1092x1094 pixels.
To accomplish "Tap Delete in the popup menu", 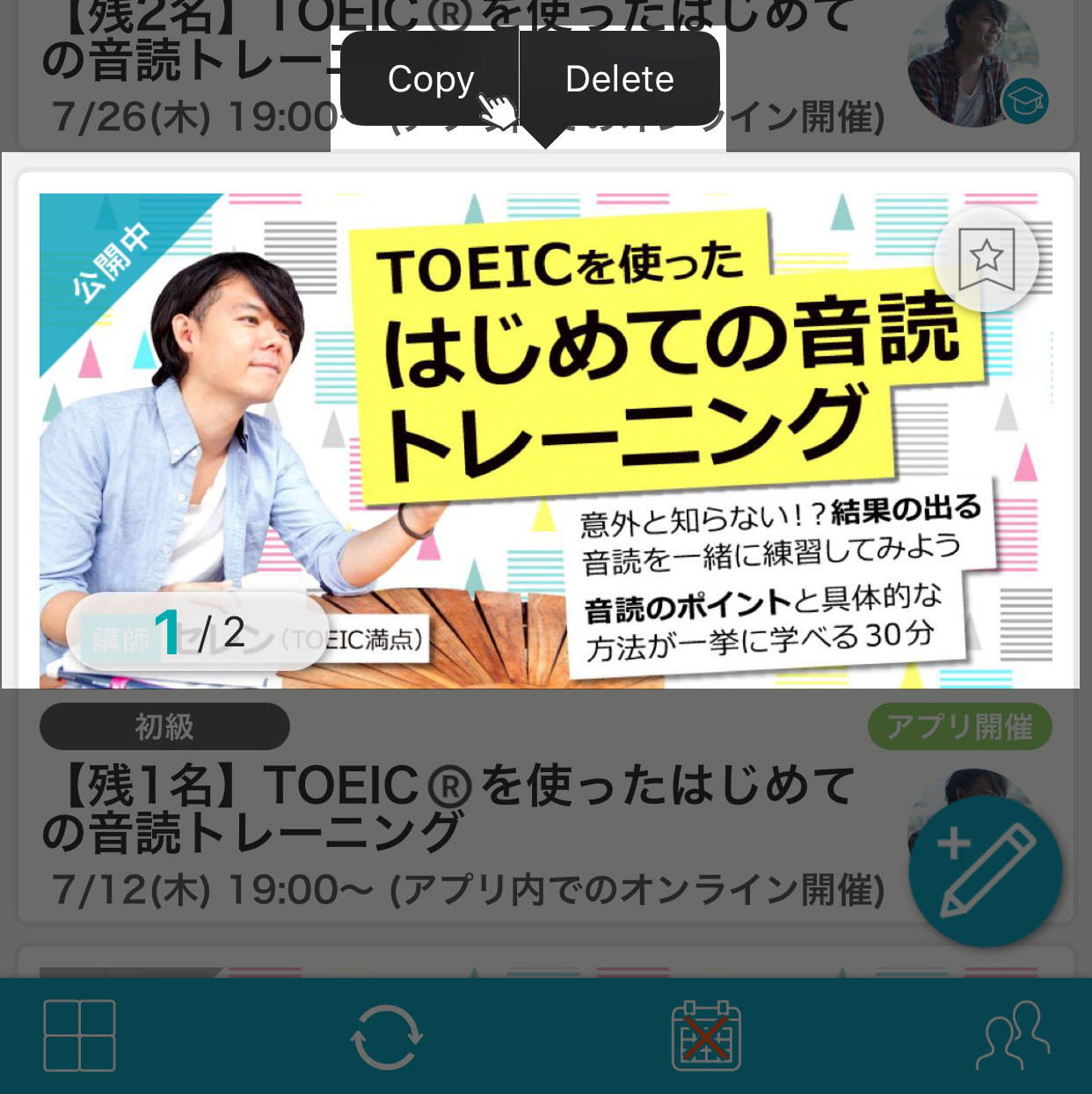I will tap(619, 79).
